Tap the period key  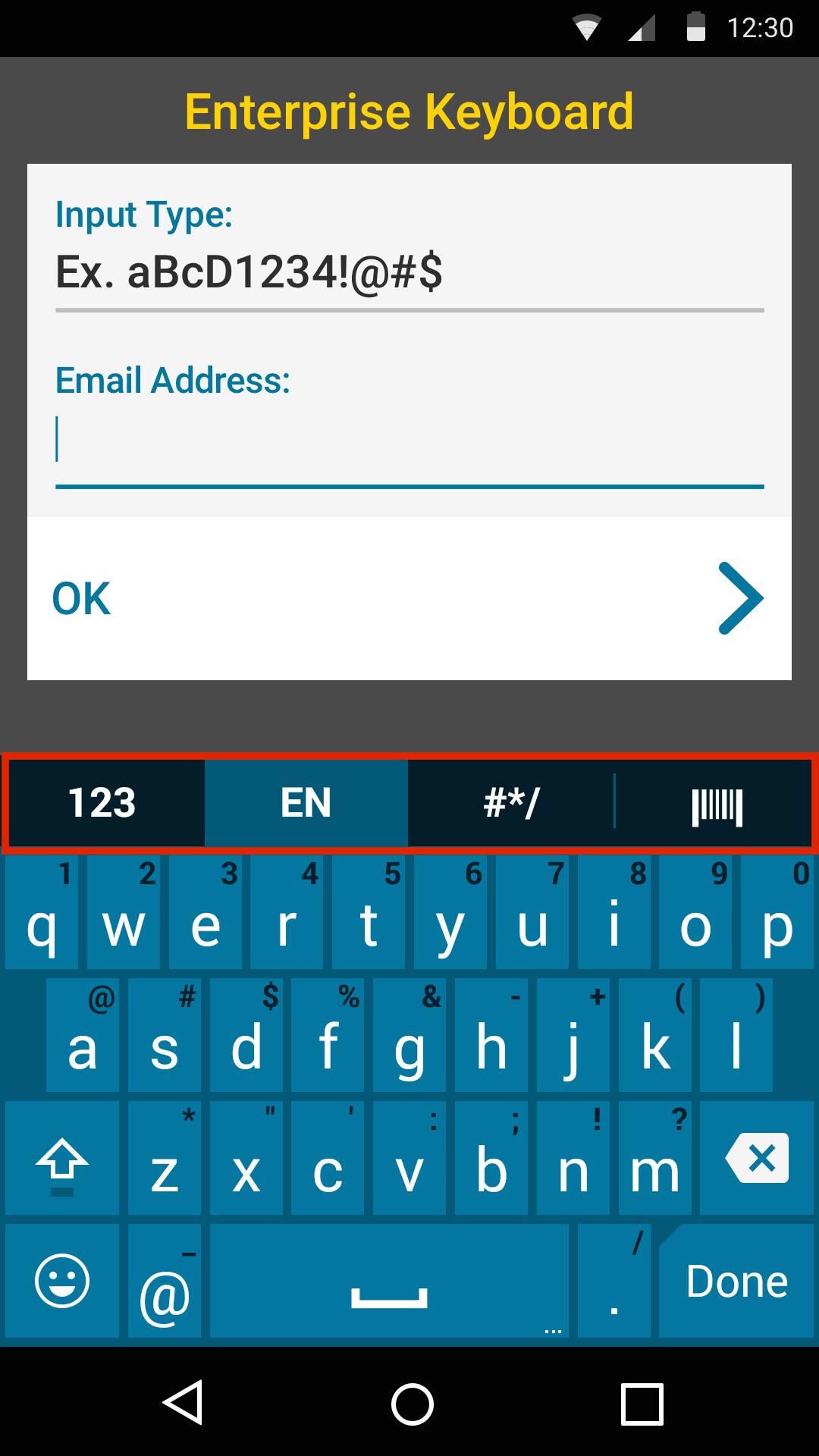614,1282
